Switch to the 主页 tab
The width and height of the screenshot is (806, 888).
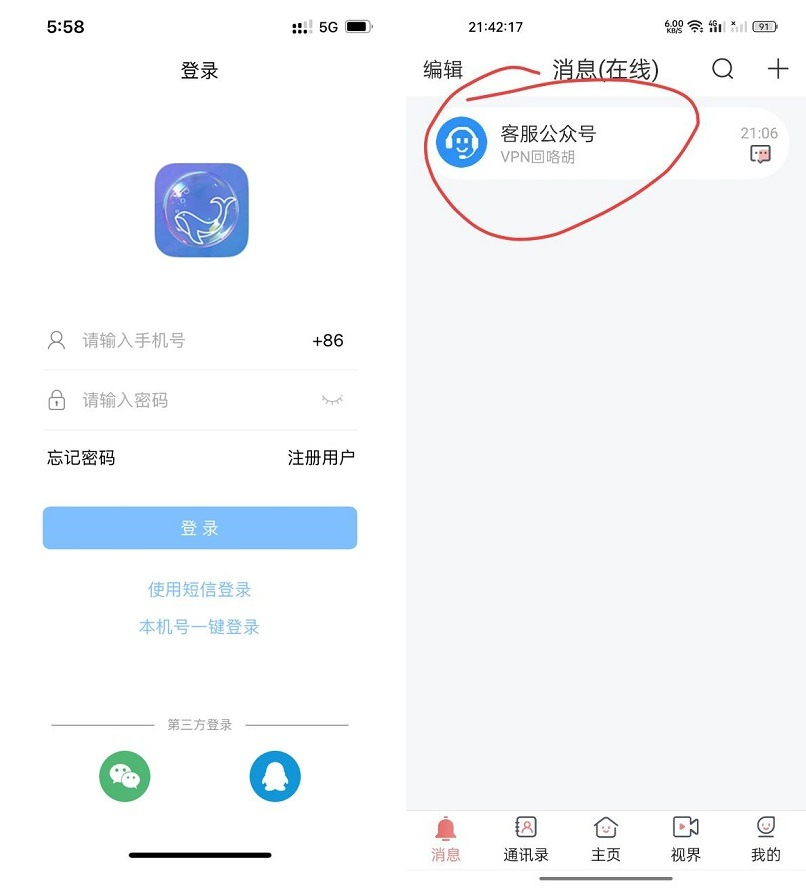606,838
